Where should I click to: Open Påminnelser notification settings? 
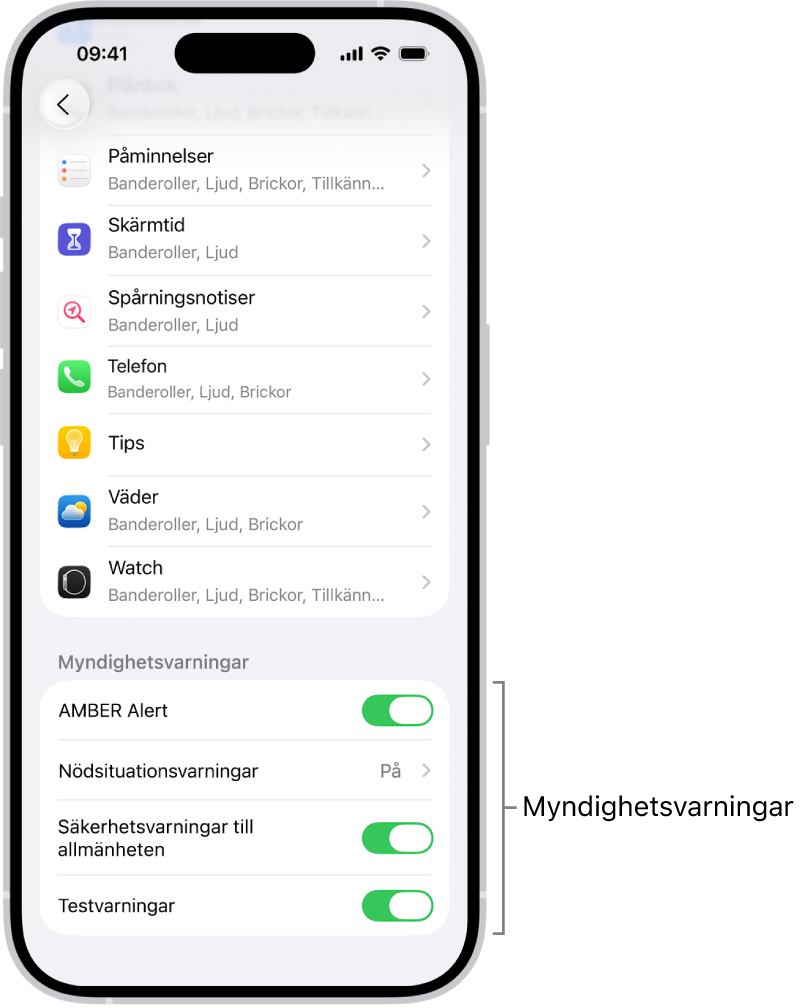(245, 170)
